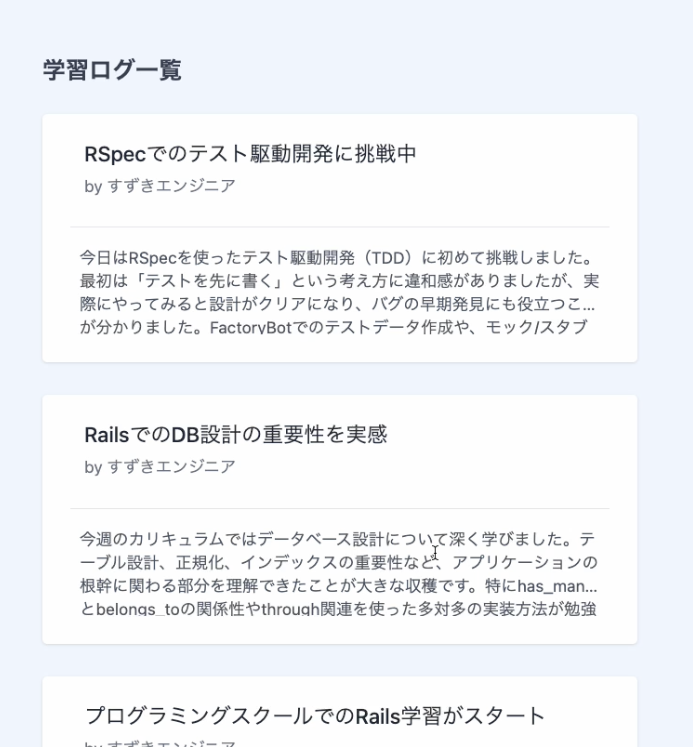Open the RailsでのDB設計の重要性を実感 log card
This screenshot has height=747, width=693.
pos(236,435)
